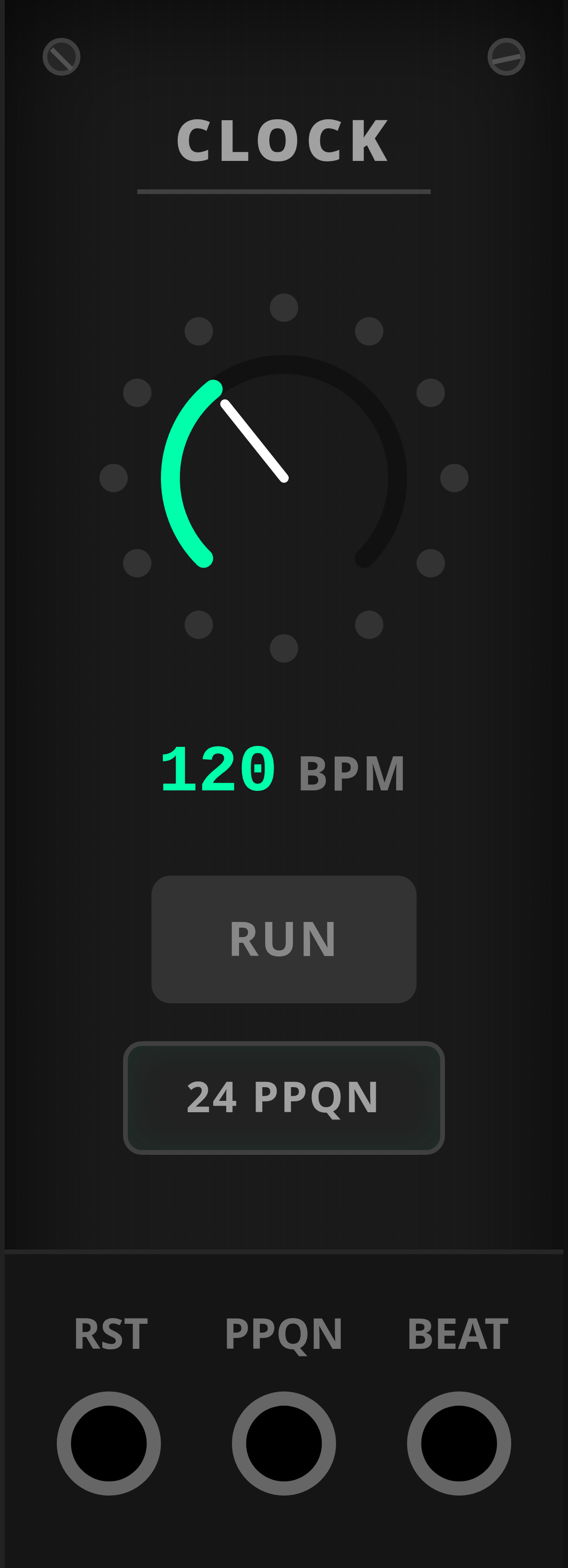Tap the 24 PPQN selector

click(284, 1098)
